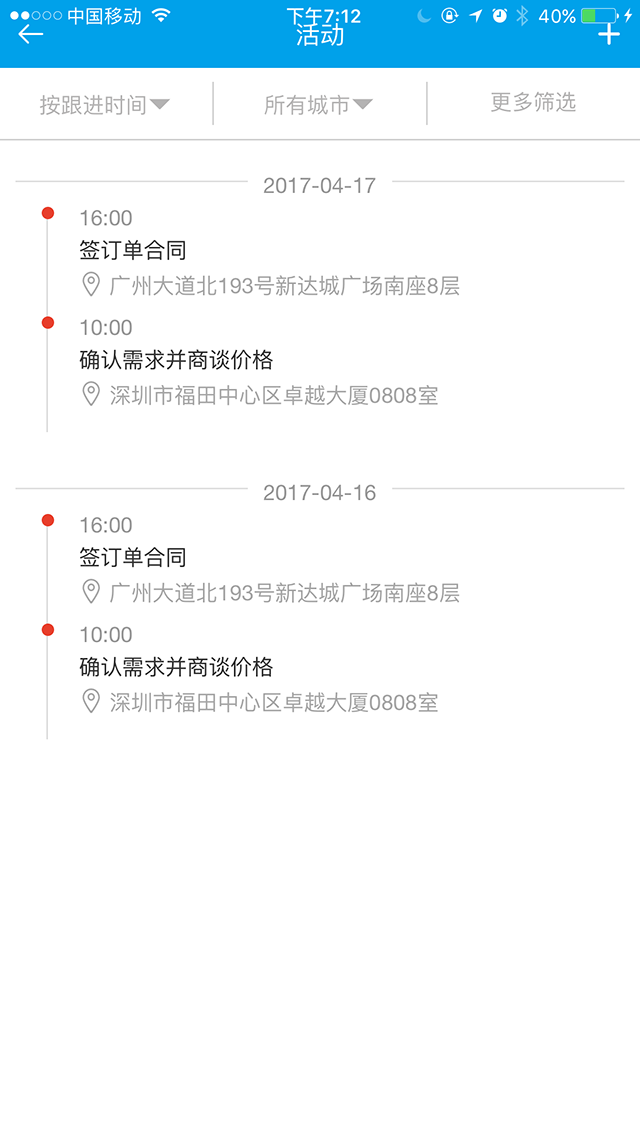Open the 签订单合同 activity on 2017-04-17

coord(133,251)
